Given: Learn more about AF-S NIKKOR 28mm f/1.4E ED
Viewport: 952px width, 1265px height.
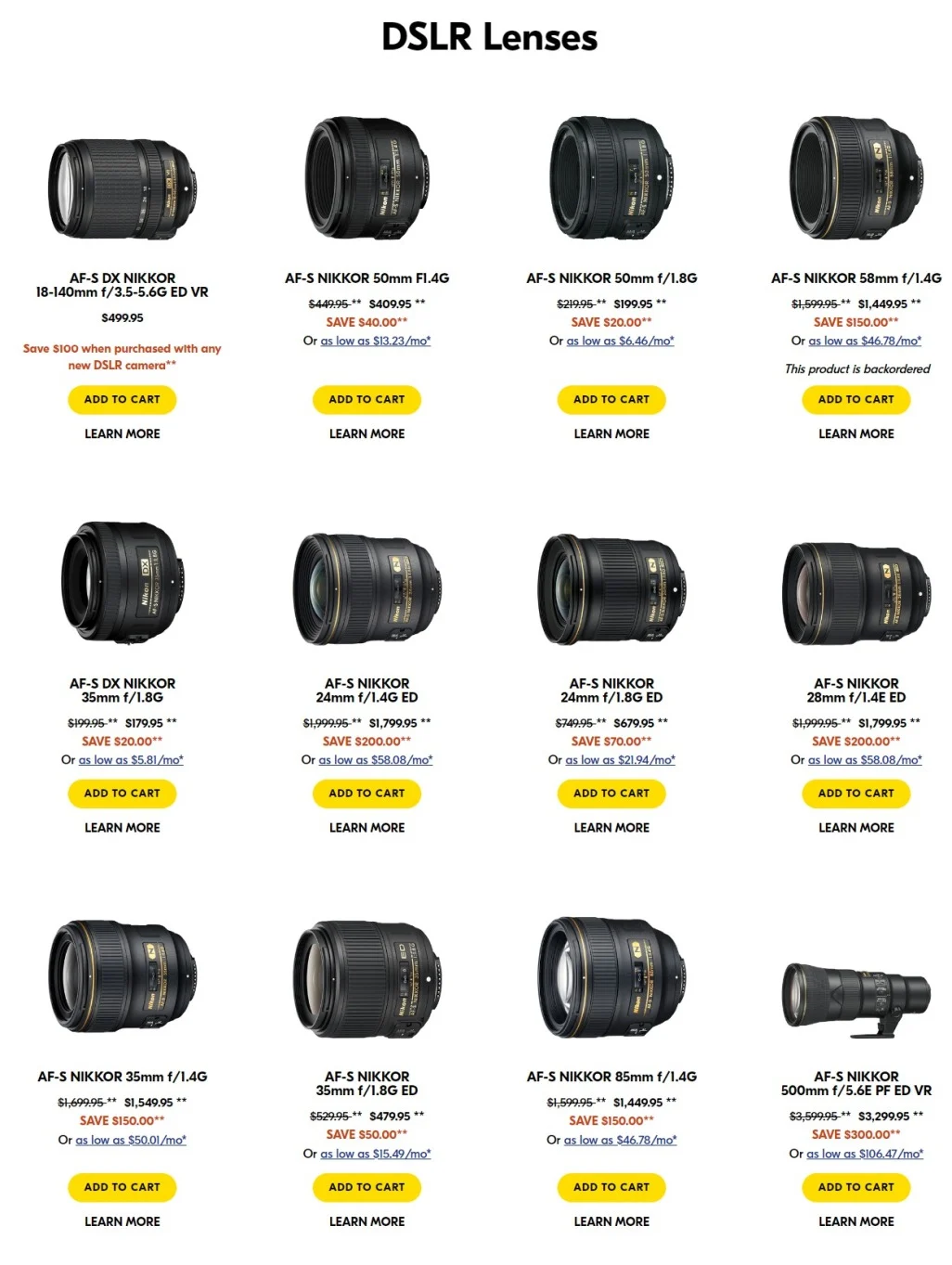Looking at the screenshot, I should click(x=856, y=828).
